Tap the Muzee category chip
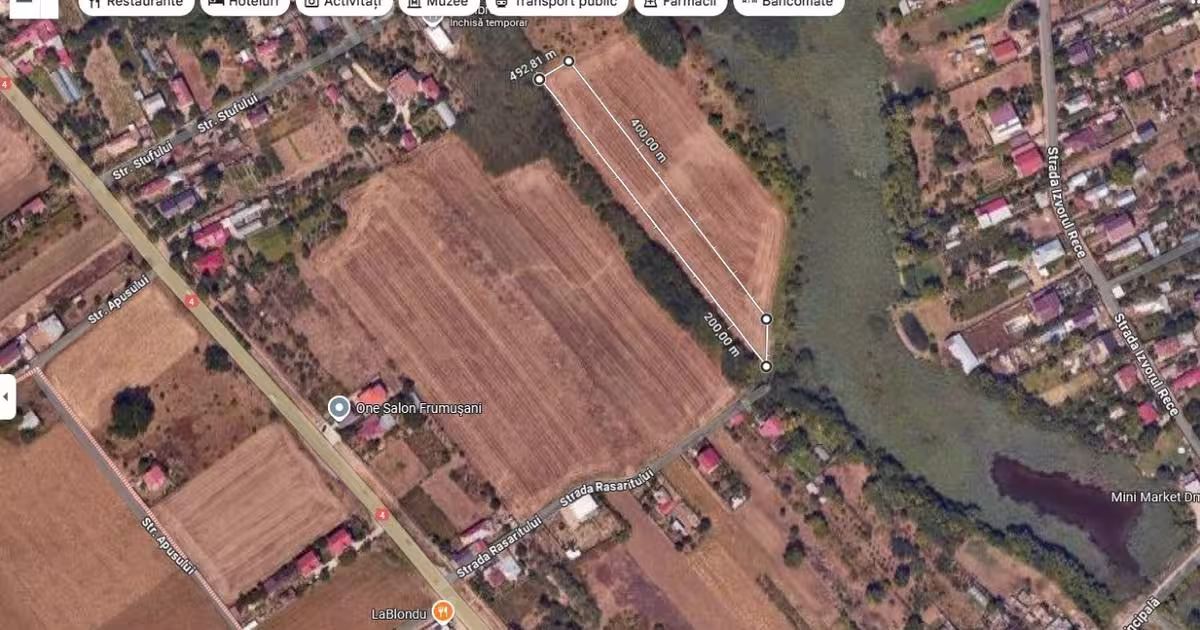This screenshot has width=1200, height=630. click(x=438, y=5)
